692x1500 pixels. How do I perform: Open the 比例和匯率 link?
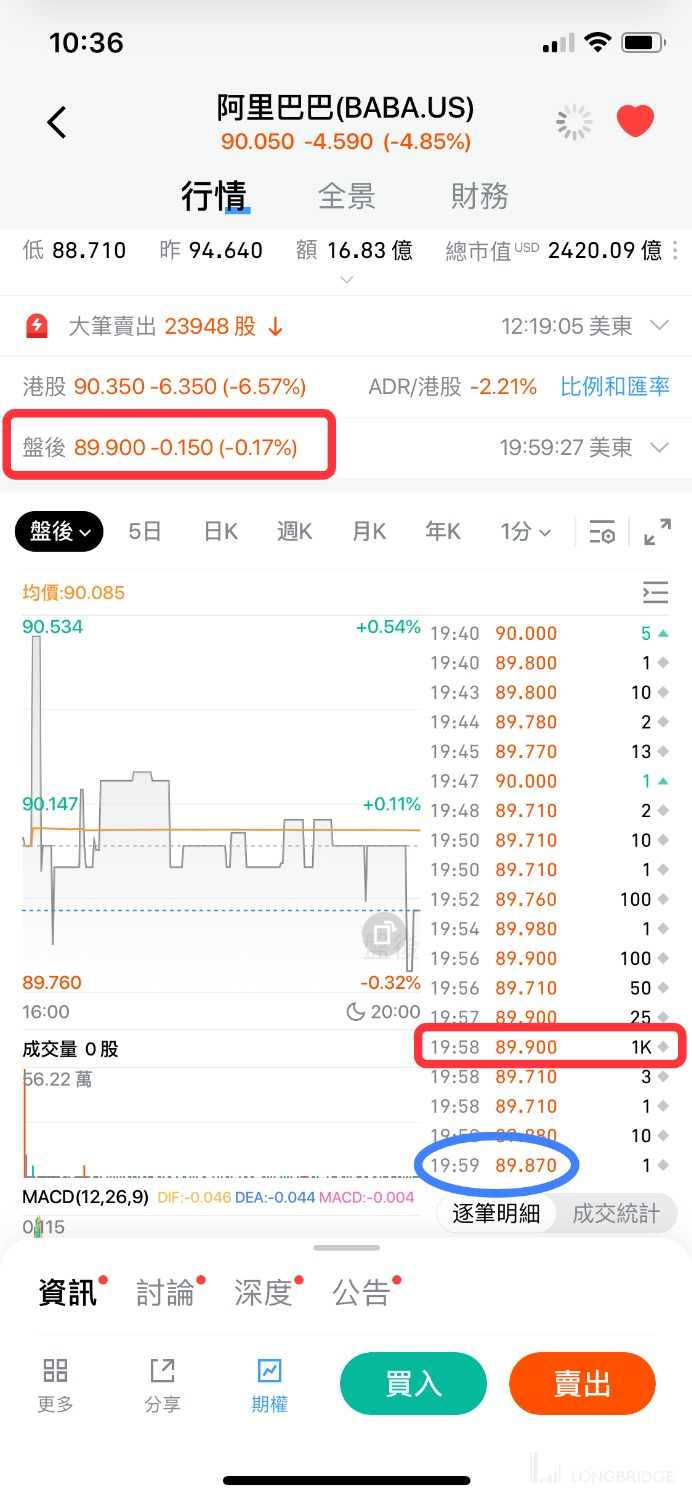pos(614,386)
